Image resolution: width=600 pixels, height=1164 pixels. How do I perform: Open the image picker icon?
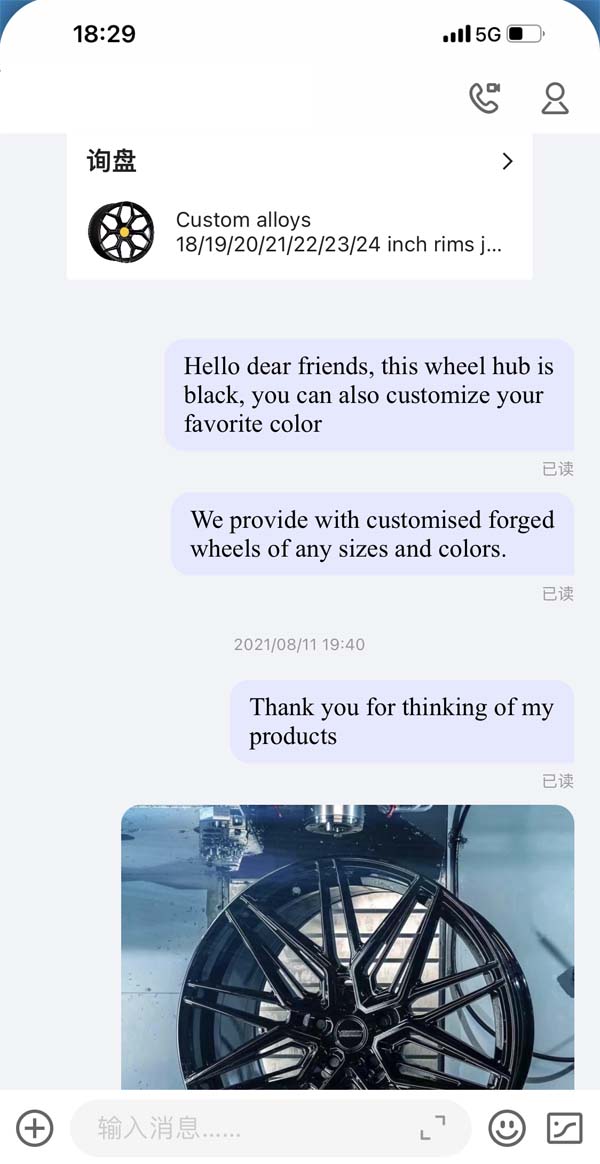(565, 1128)
